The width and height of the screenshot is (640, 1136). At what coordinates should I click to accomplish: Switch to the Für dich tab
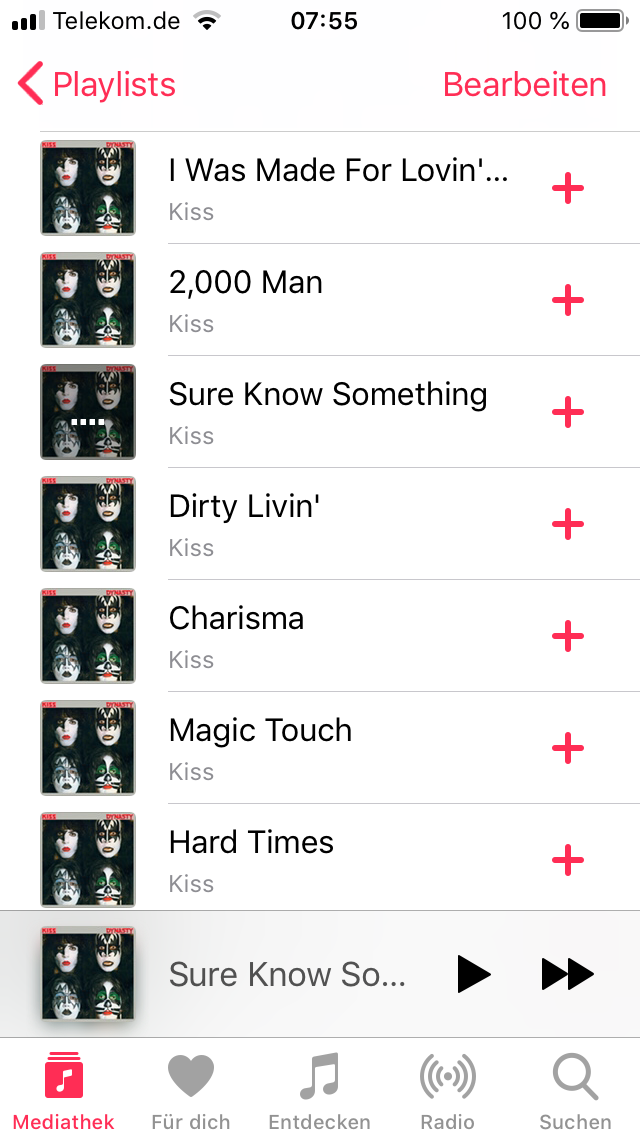click(191, 1090)
